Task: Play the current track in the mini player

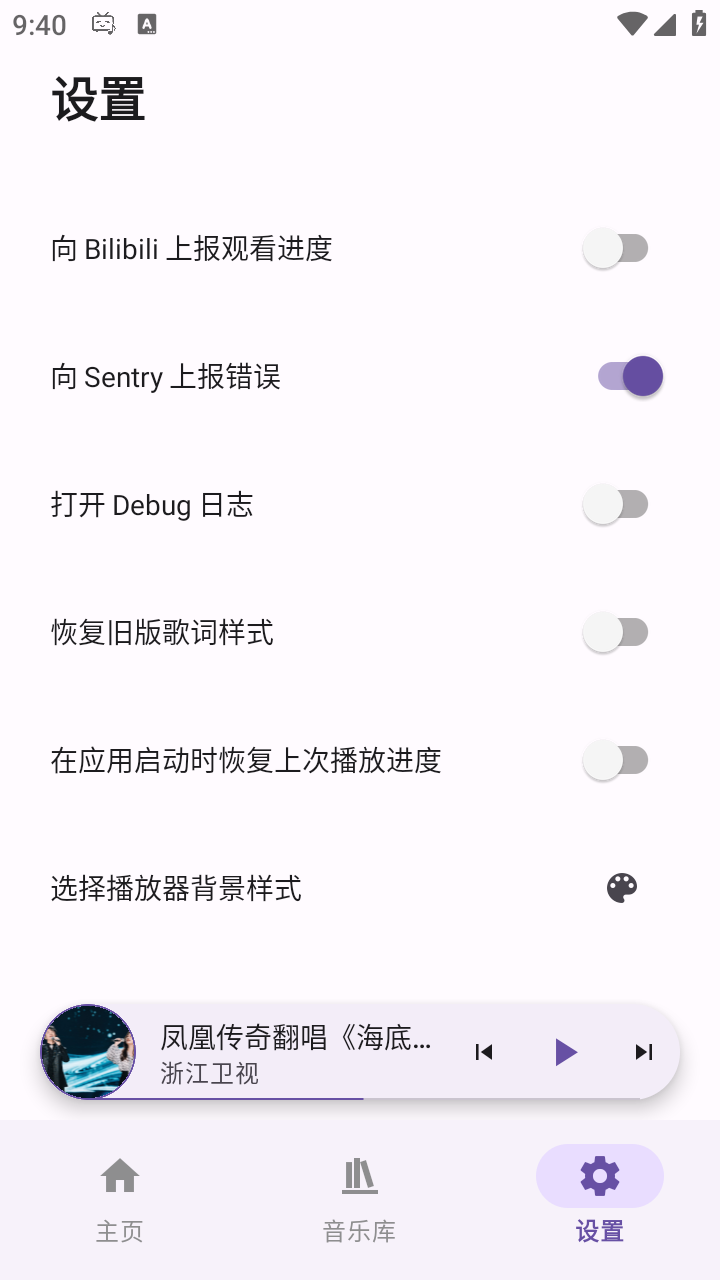Action: coord(566,1052)
